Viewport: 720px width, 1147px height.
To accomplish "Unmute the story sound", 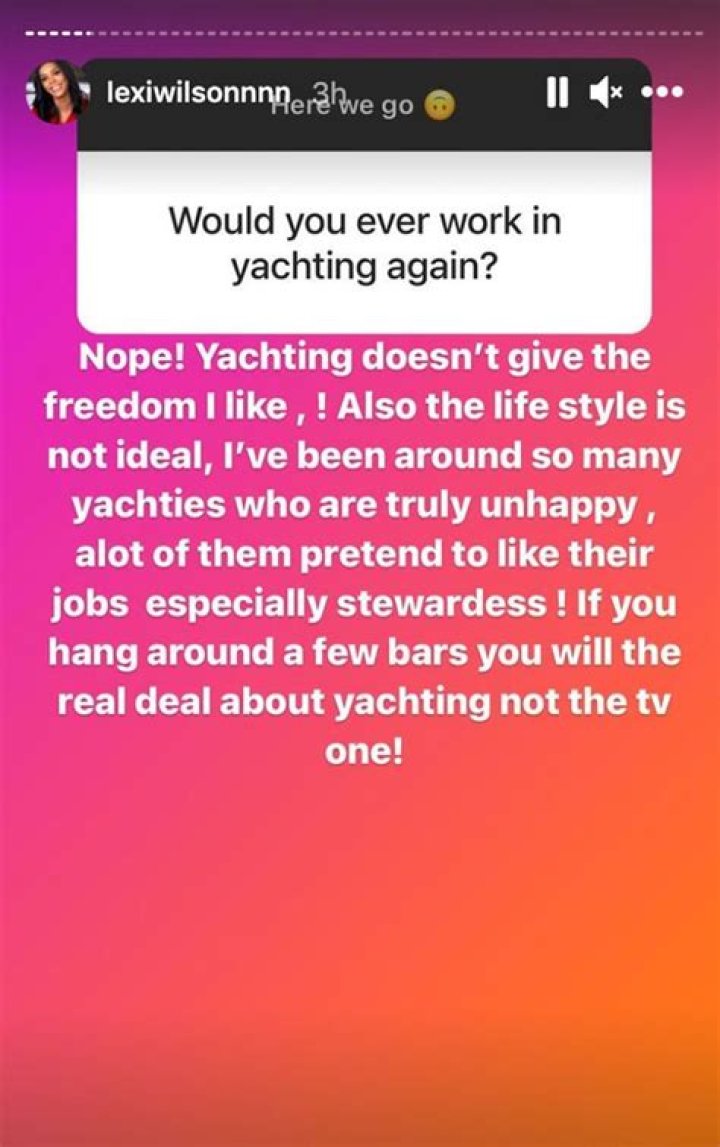I will point(605,93).
